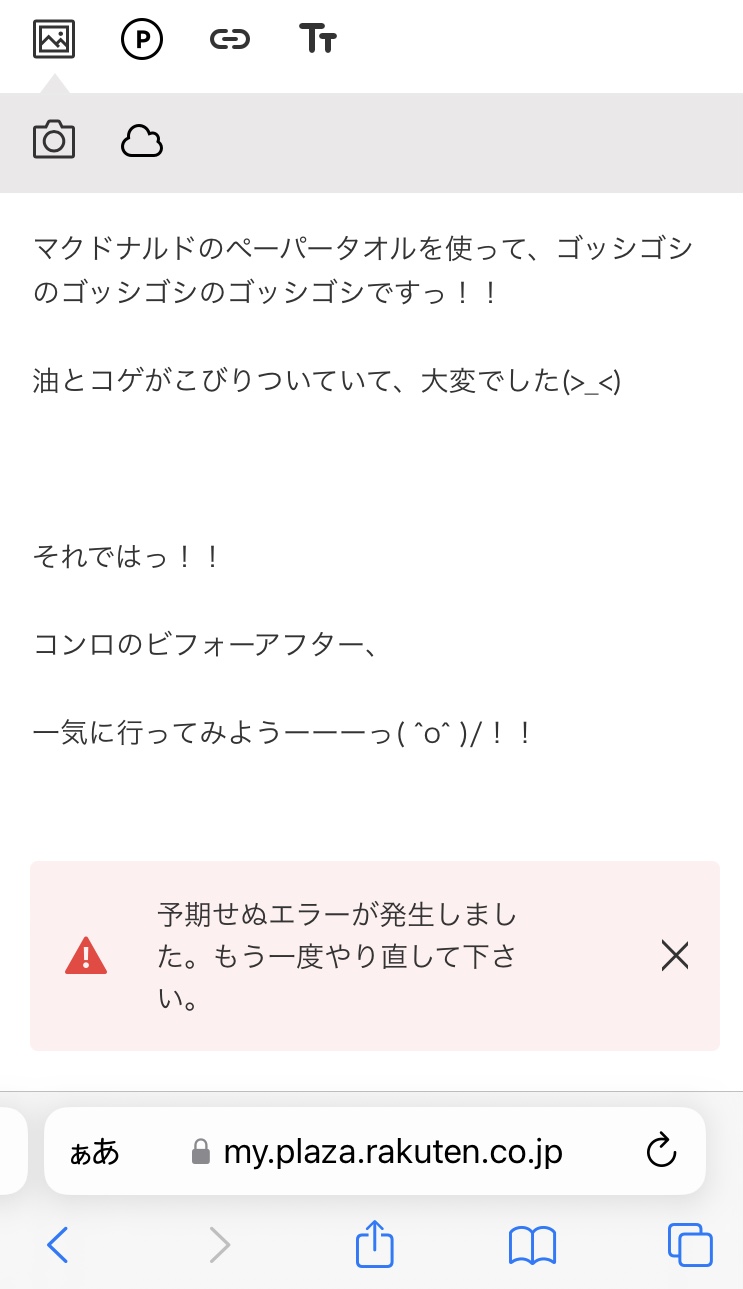743x1289 pixels.
Task: Go back to the previous page
Action: pyautogui.click(x=58, y=1245)
